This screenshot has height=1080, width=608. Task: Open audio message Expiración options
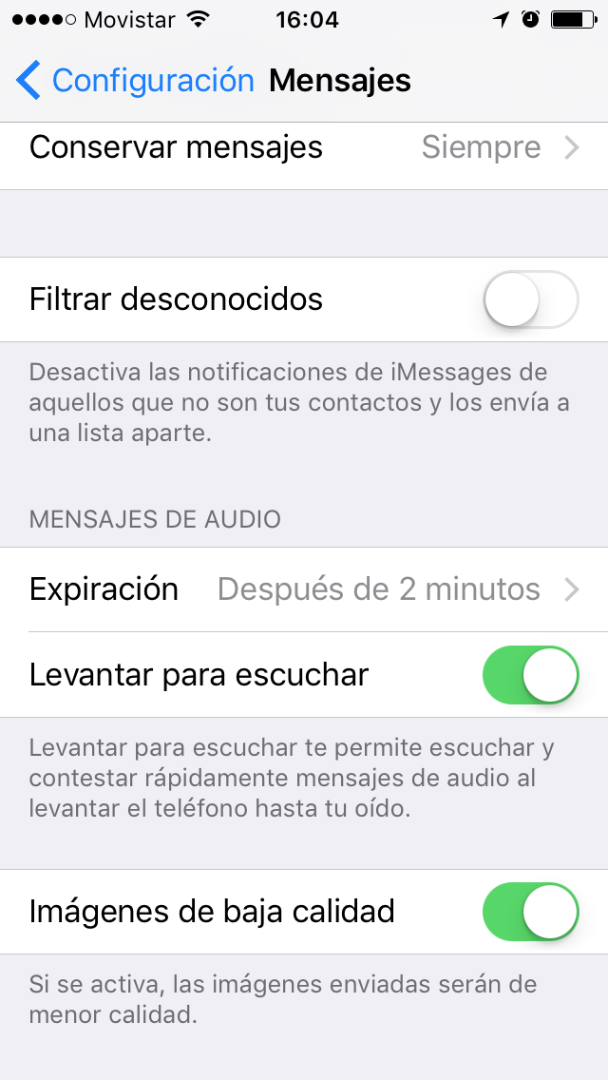(304, 590)
